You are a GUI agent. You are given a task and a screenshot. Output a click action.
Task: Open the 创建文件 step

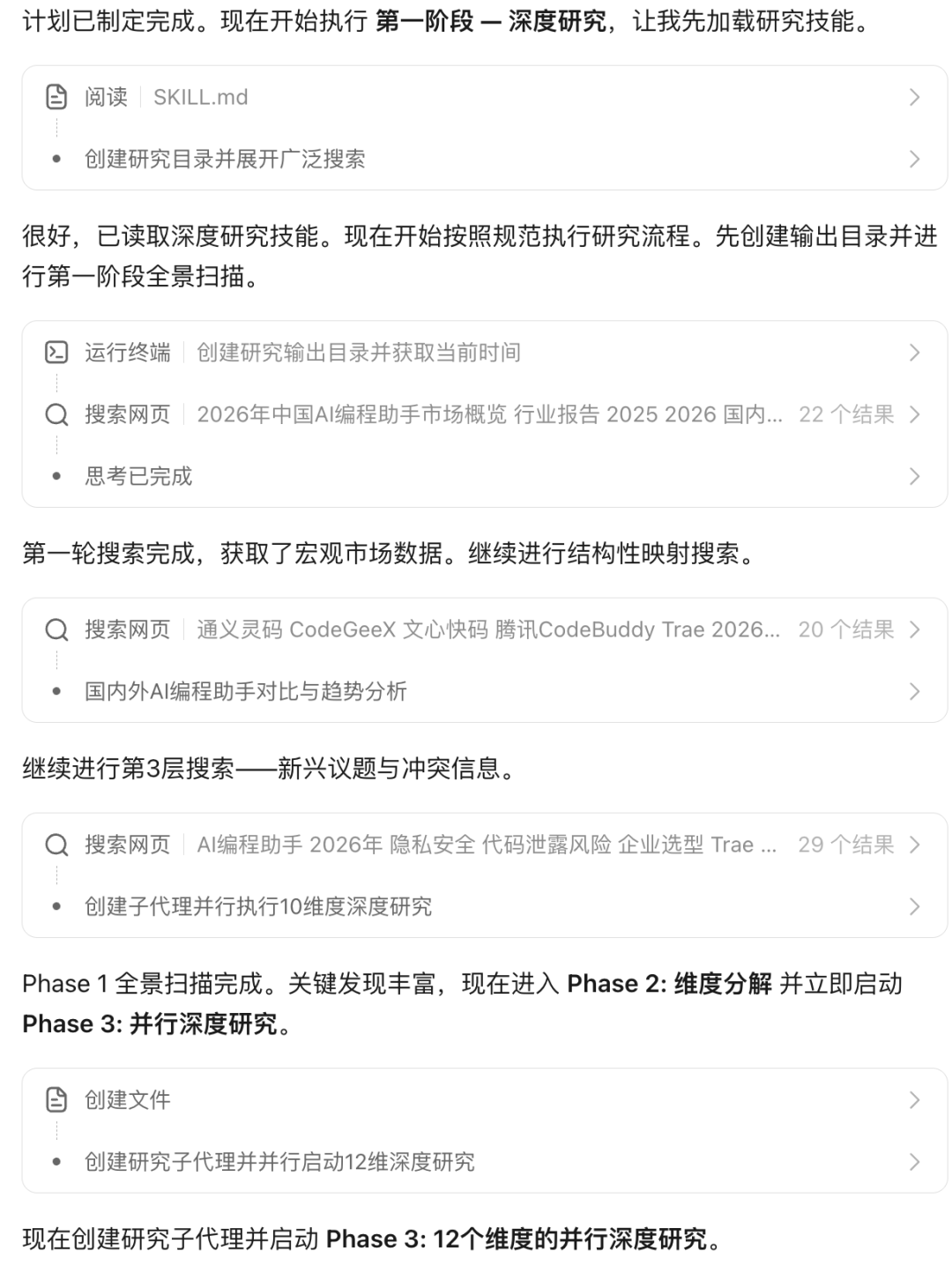[x=483, y=1100]
